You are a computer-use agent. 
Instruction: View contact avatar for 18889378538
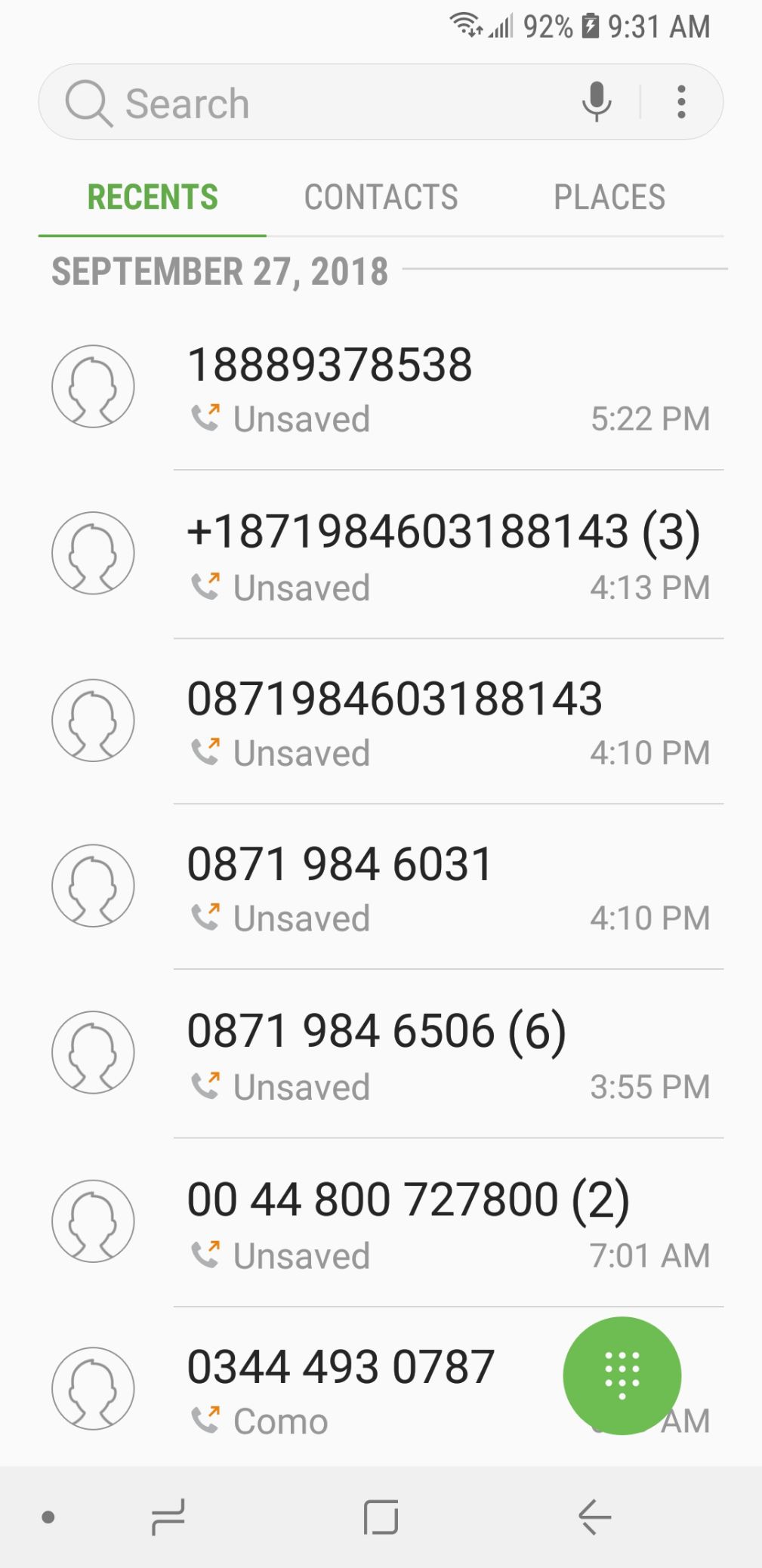click(x=93, y=387)
